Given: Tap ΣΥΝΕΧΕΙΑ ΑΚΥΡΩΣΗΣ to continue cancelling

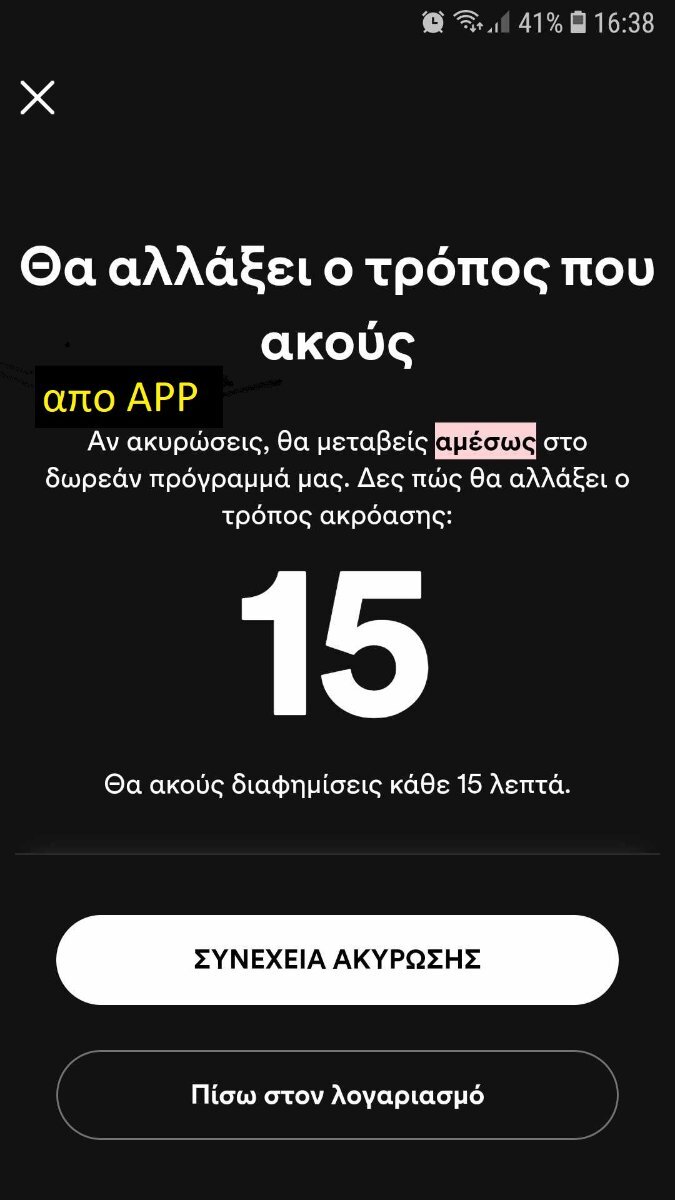Looking at the screenshot, I should click(x=337, y=960).
